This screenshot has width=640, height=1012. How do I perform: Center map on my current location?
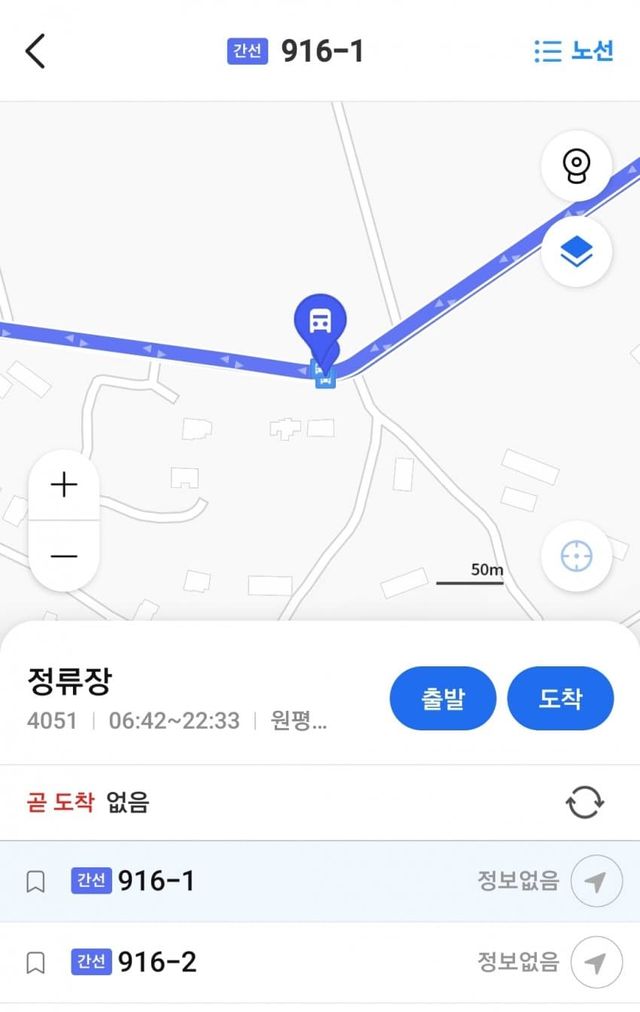tap(576, 555)
